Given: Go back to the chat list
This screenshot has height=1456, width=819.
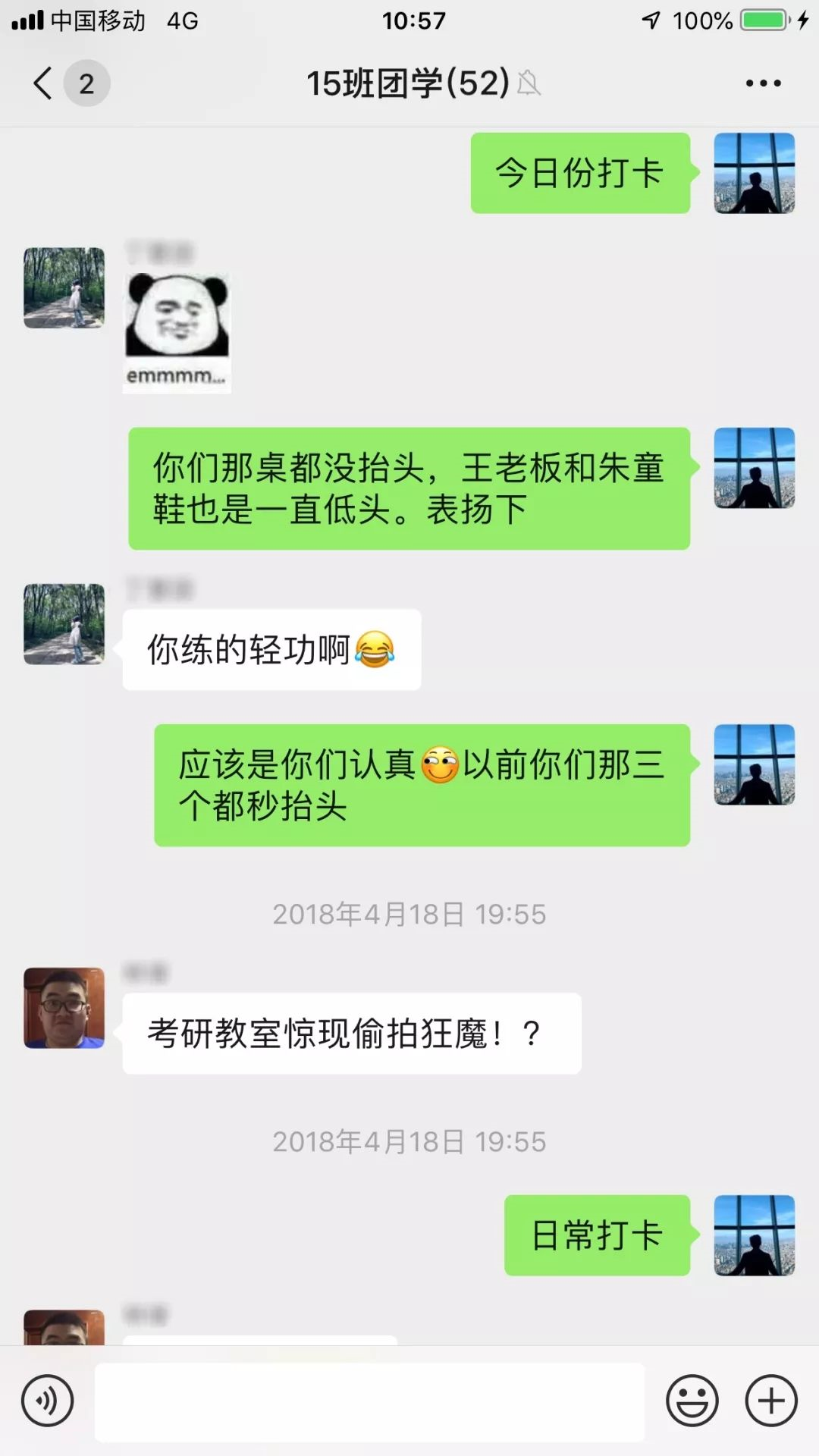Looking at the screenshot, I should click(x=44, y=83).
